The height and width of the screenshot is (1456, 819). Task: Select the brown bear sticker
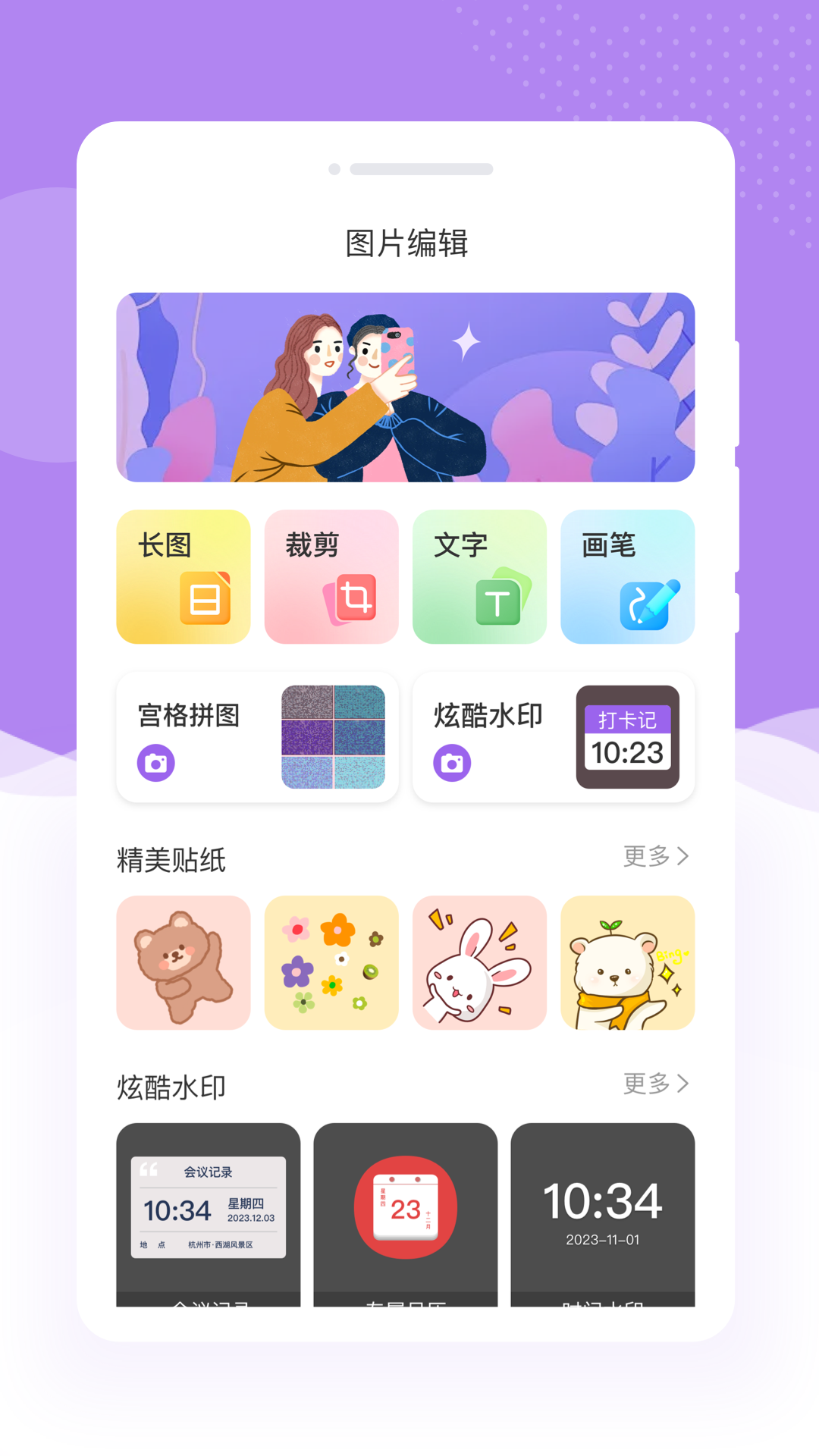pyautogui.click(x=183, y=962)
